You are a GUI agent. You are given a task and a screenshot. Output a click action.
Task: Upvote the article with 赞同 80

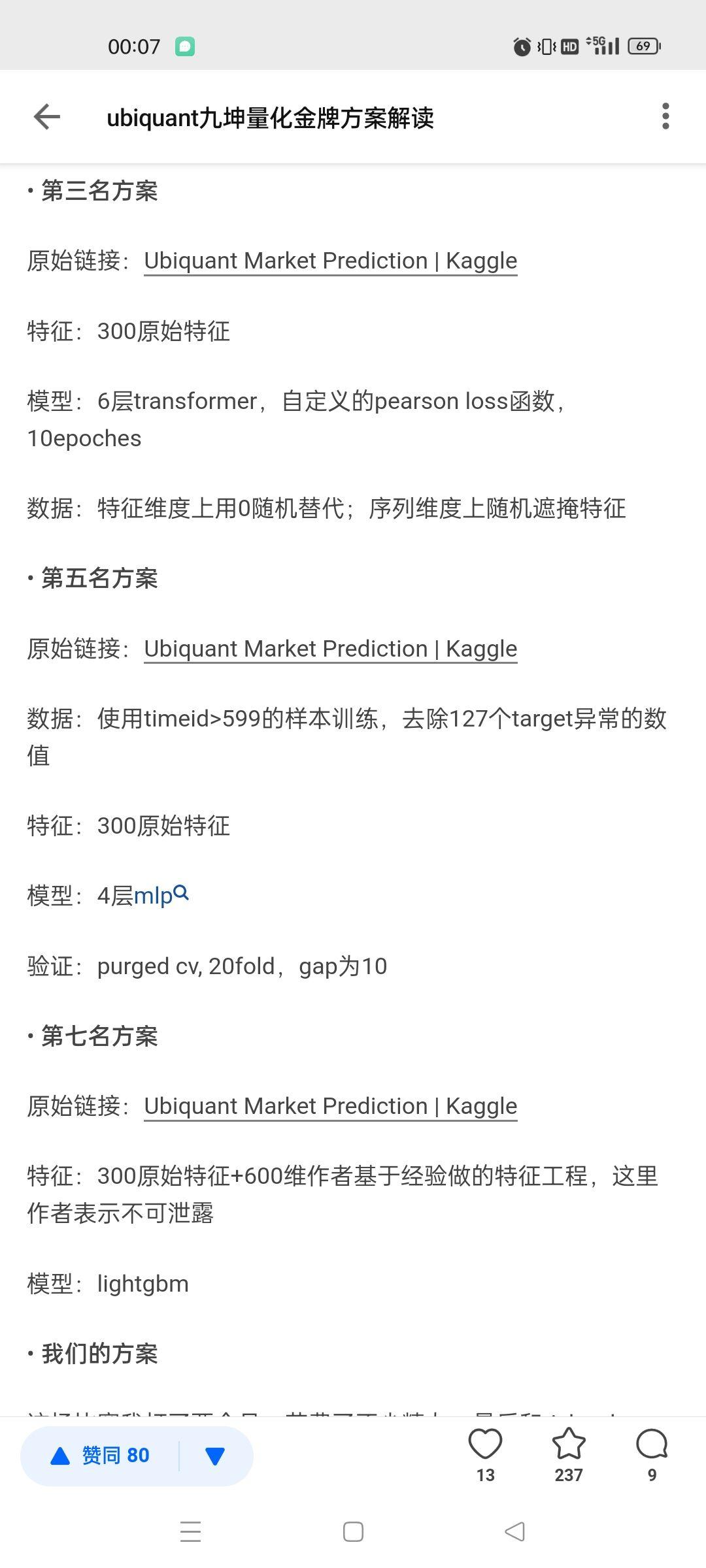click(101, 1456)
